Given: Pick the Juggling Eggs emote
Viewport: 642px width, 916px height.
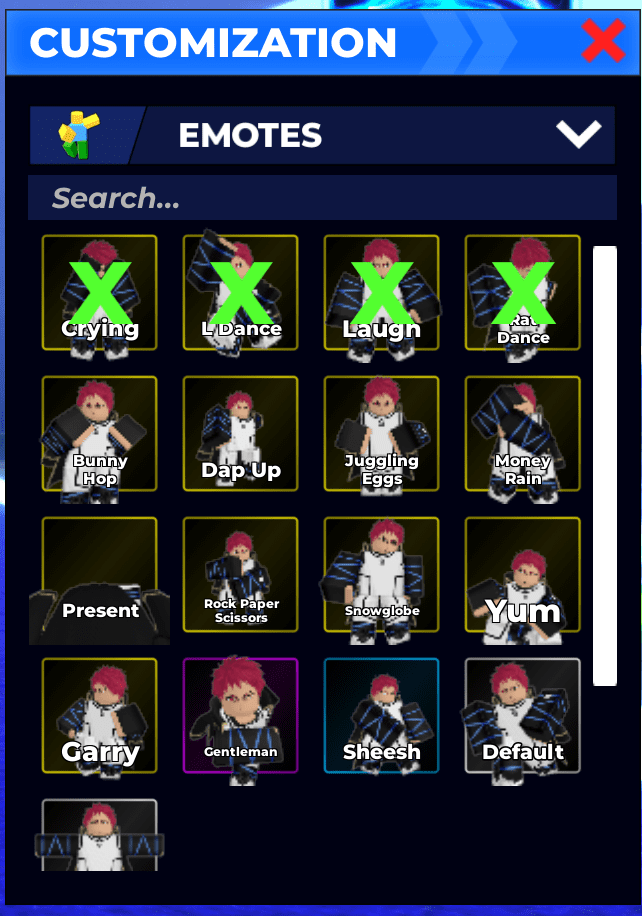Looking at the screenshot, I should click(x=382, y=434).
